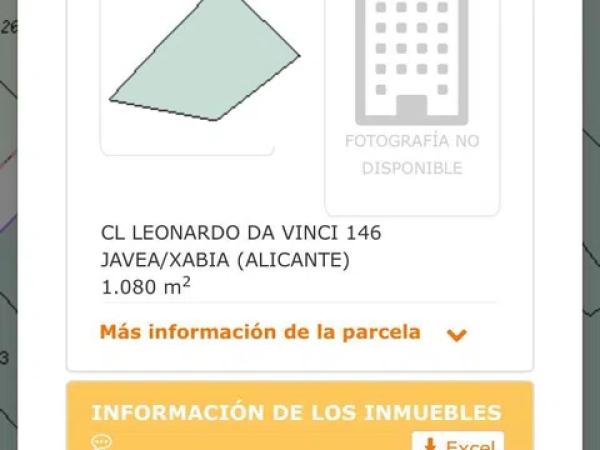
Task: Tap the speech bubble icon
Action: click(x=102, y=442)
